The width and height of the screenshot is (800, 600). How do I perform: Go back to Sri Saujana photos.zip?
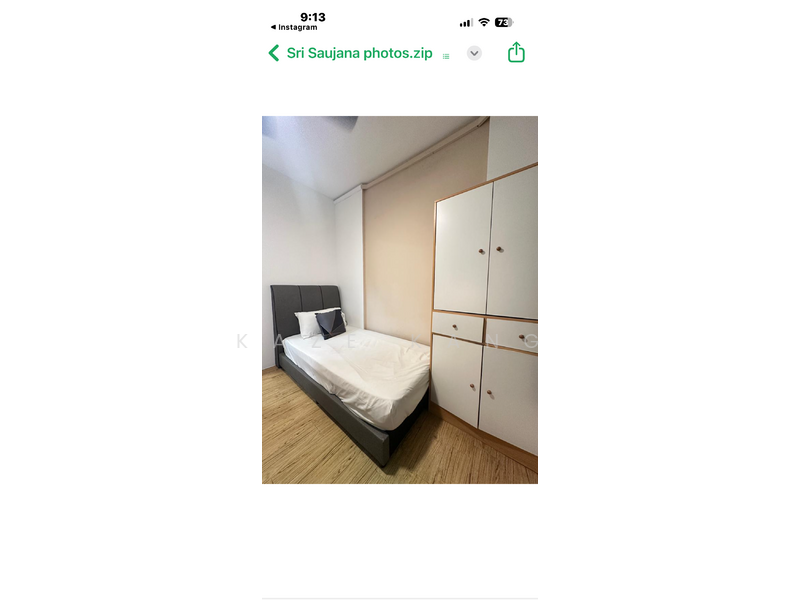point(274,53)
